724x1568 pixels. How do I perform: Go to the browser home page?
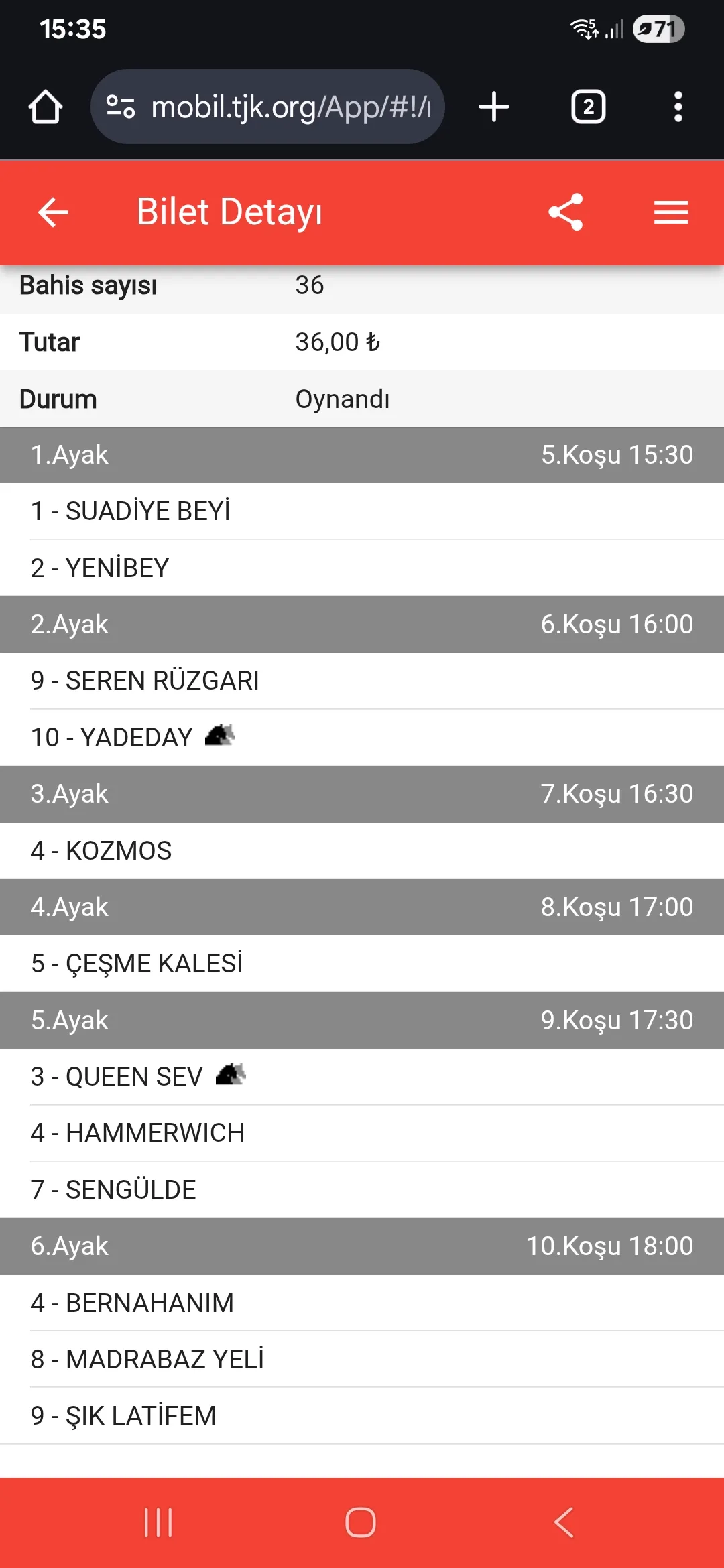(x=46, y=107)
